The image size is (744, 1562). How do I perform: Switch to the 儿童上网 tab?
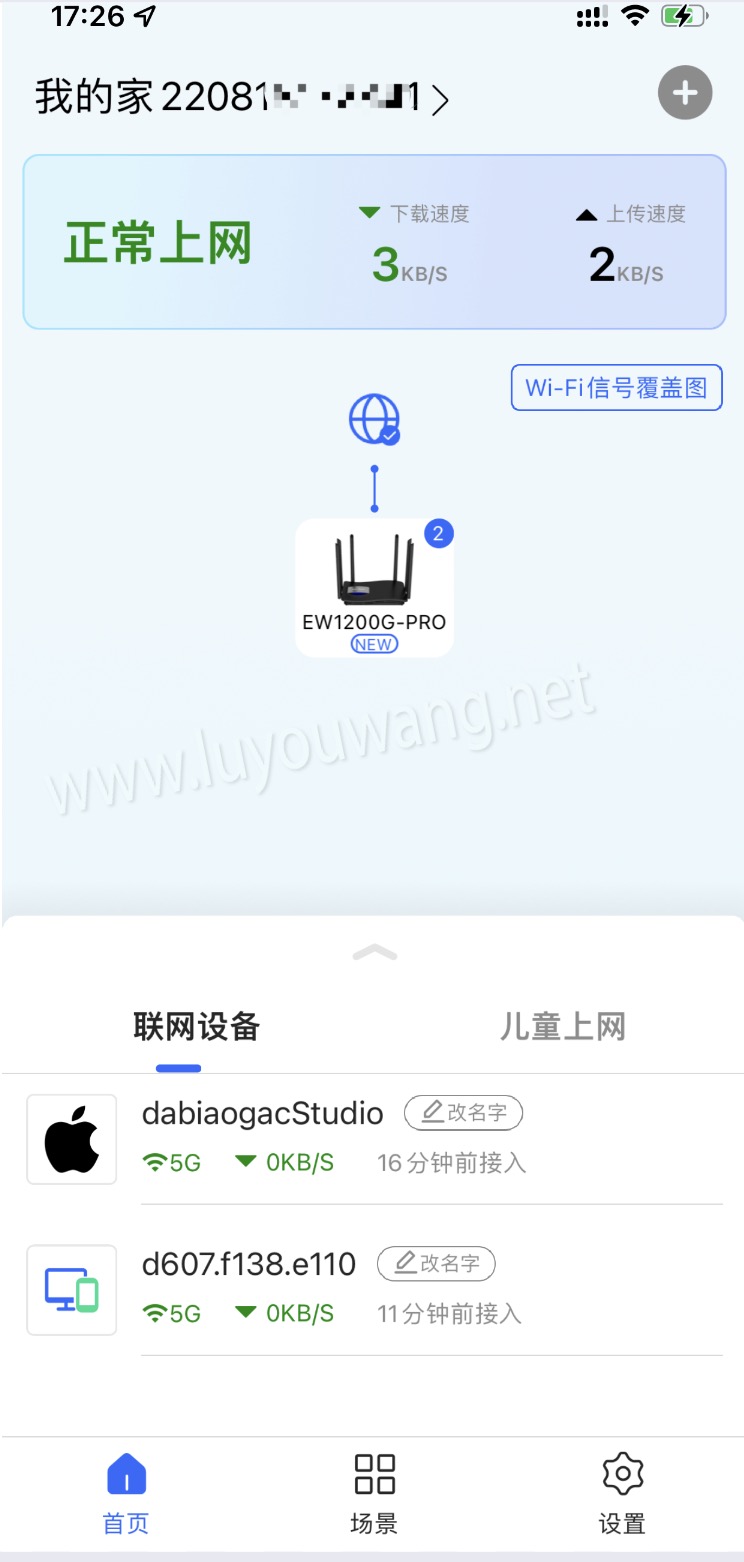click(564, 1026)
